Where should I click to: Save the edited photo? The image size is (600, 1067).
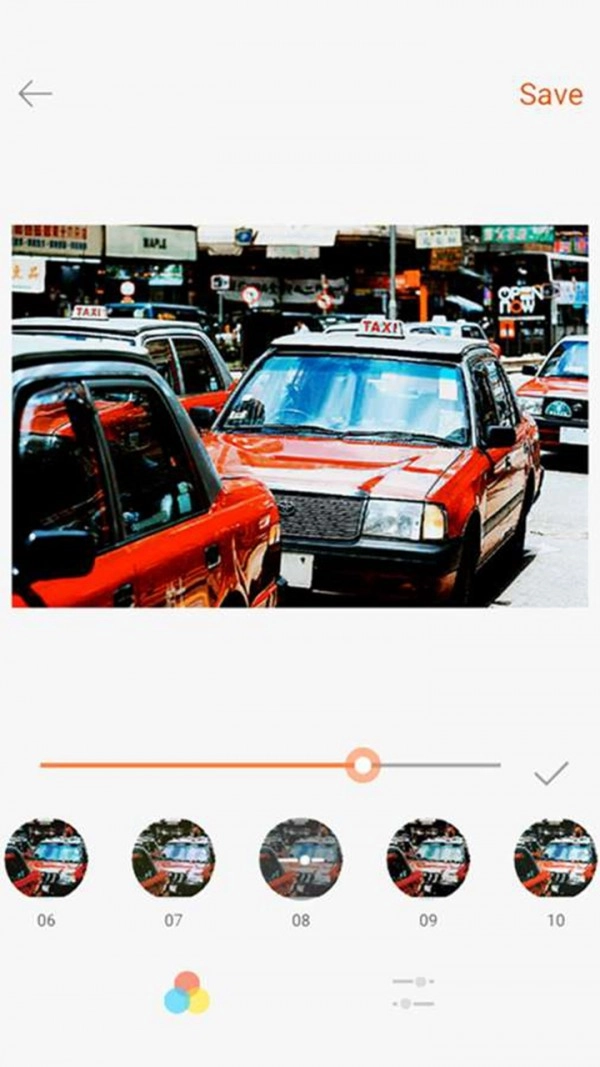point(550,94)
